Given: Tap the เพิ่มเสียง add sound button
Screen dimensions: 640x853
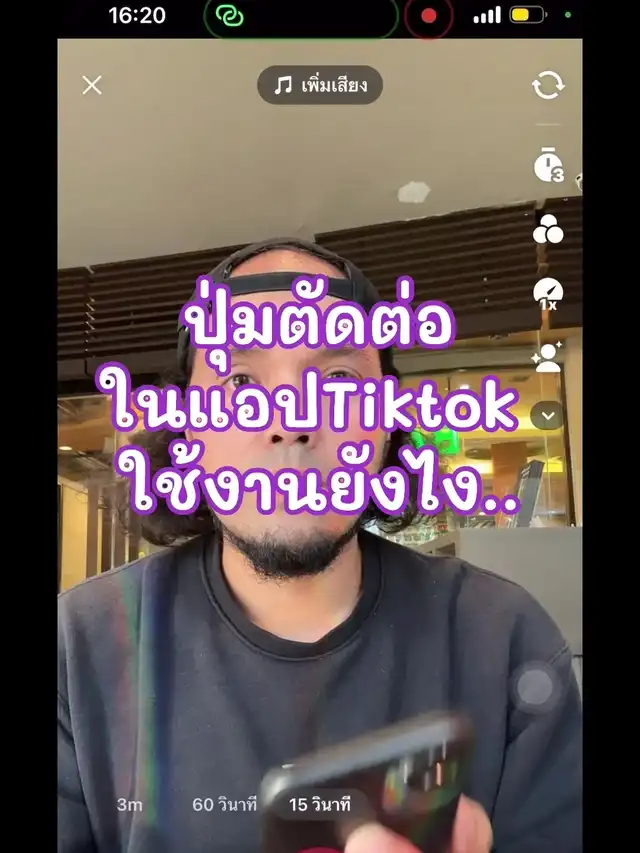Looking at the screenshot, I should [x=320, y=85].
